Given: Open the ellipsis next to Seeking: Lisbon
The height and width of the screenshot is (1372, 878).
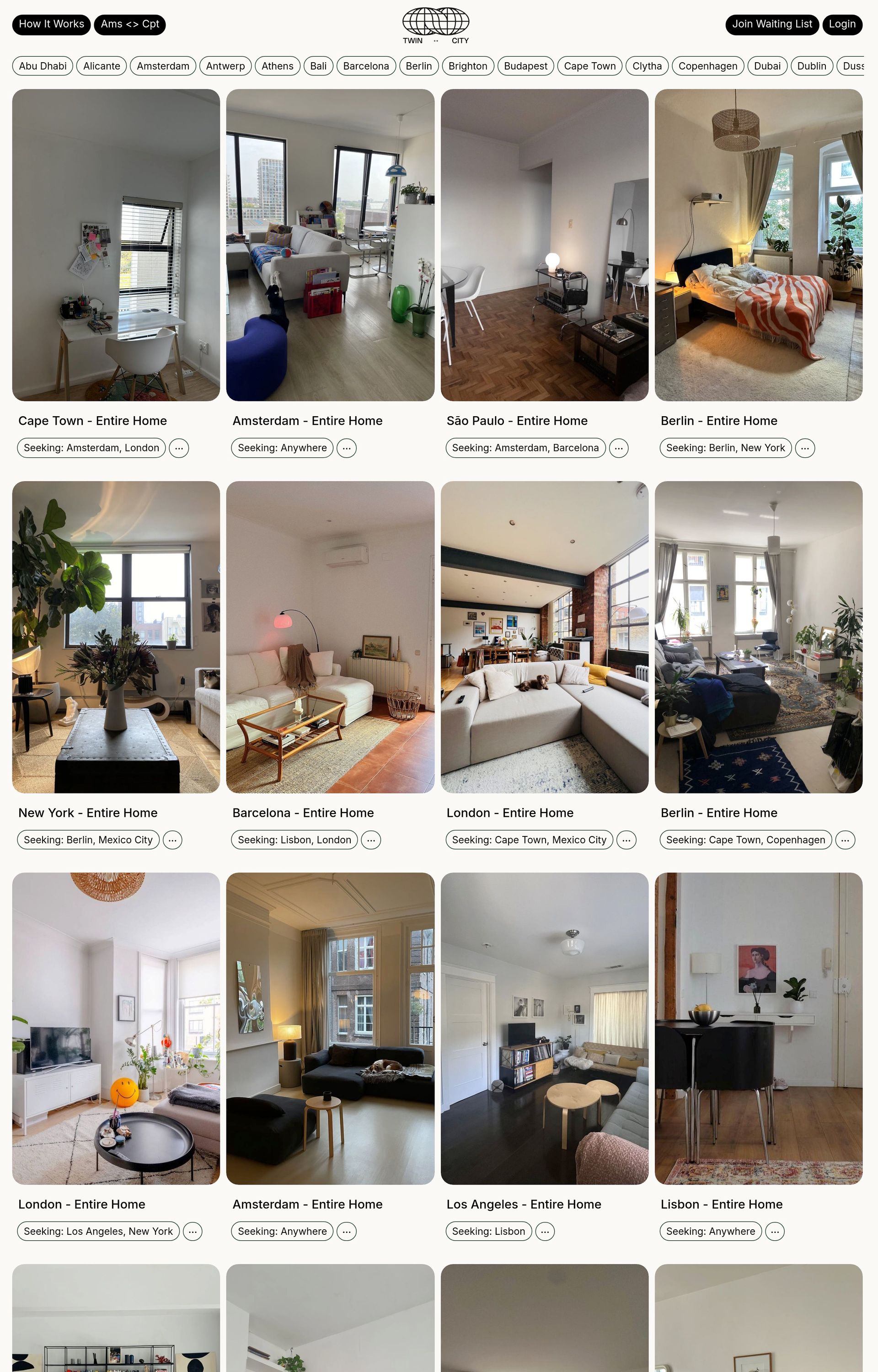Looking at the screenshot, I should tap(545, 1231).
